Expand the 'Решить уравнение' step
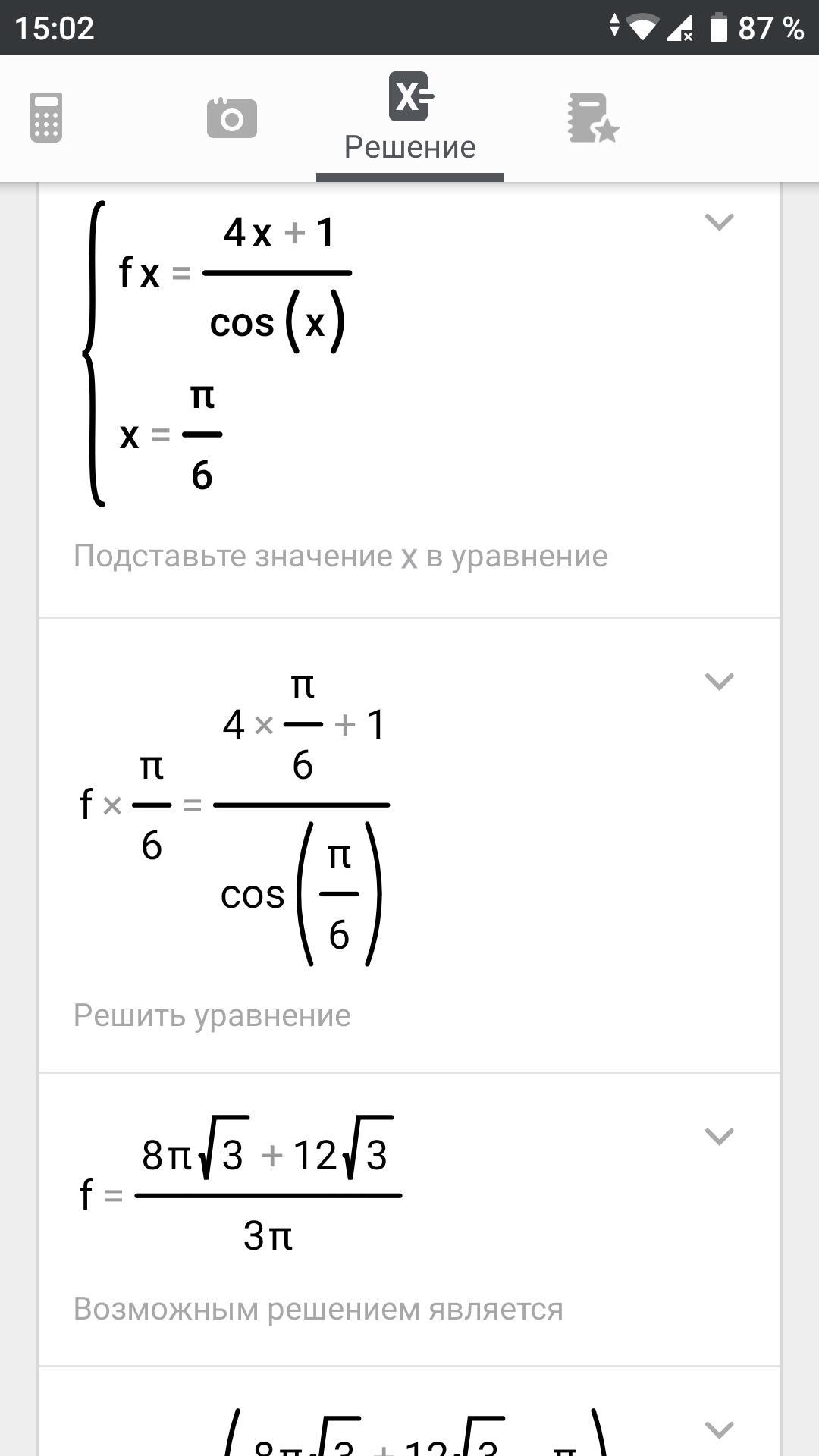This screenshot has height=1456, width=819. tap(719, 681)
